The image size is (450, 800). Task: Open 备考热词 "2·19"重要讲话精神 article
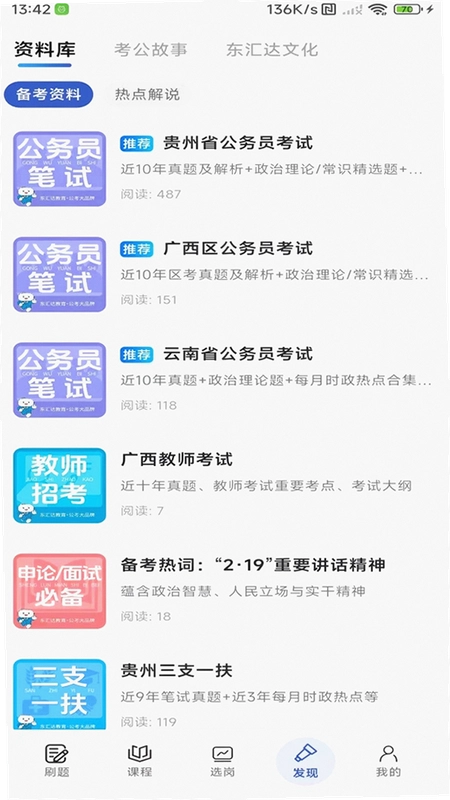point(225,591)
